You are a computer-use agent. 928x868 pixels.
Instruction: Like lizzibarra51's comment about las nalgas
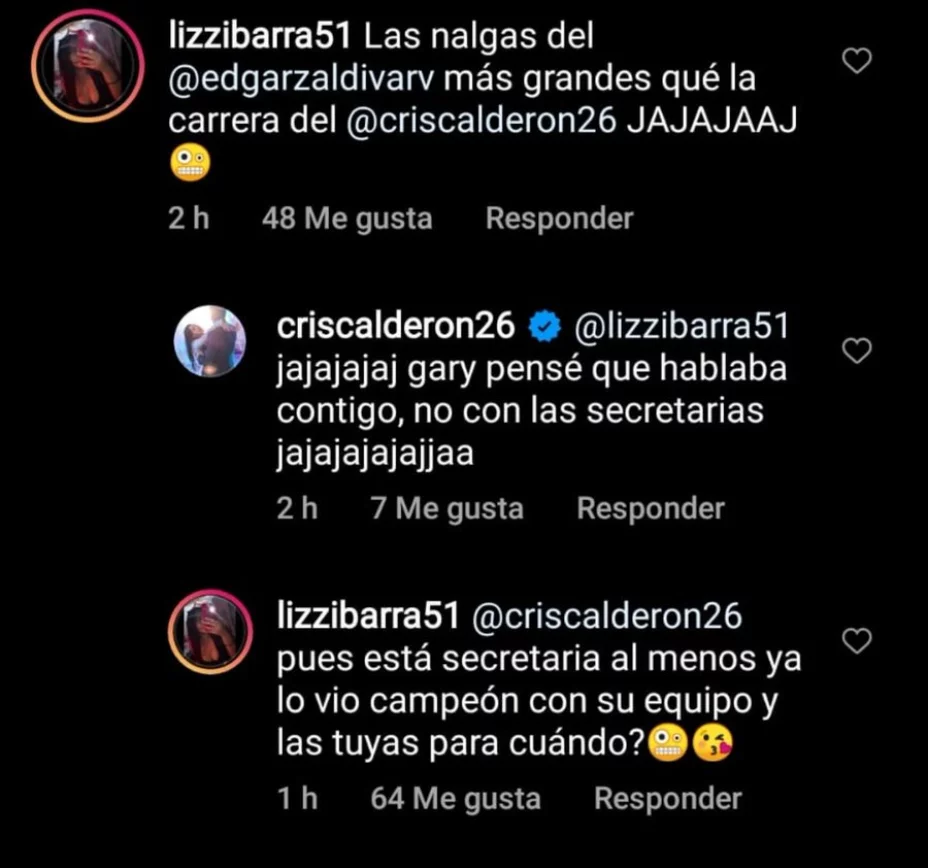[857, 62]
